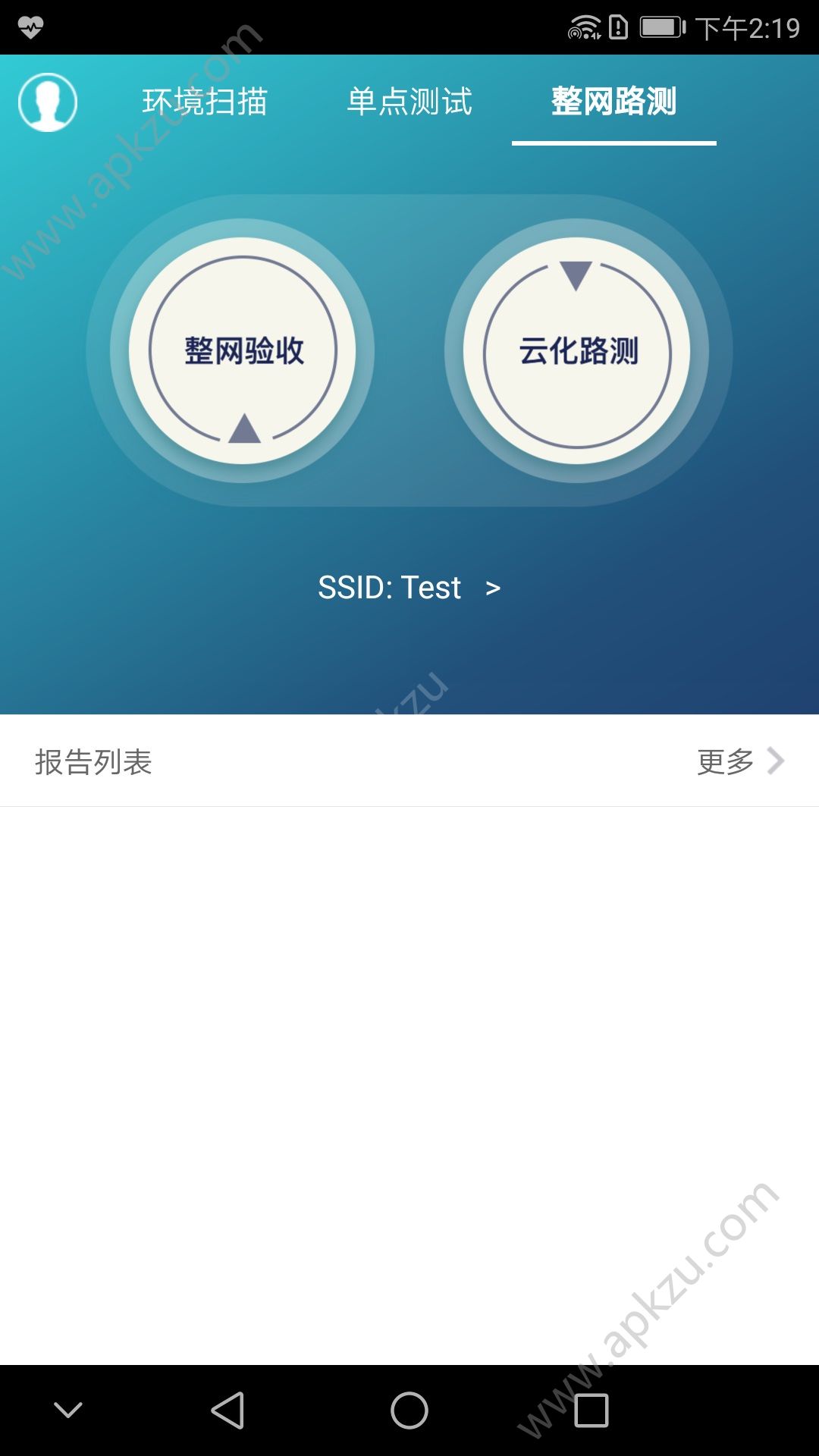
Task: Tap the chevron next to 更多
Action: pos(776,762)
